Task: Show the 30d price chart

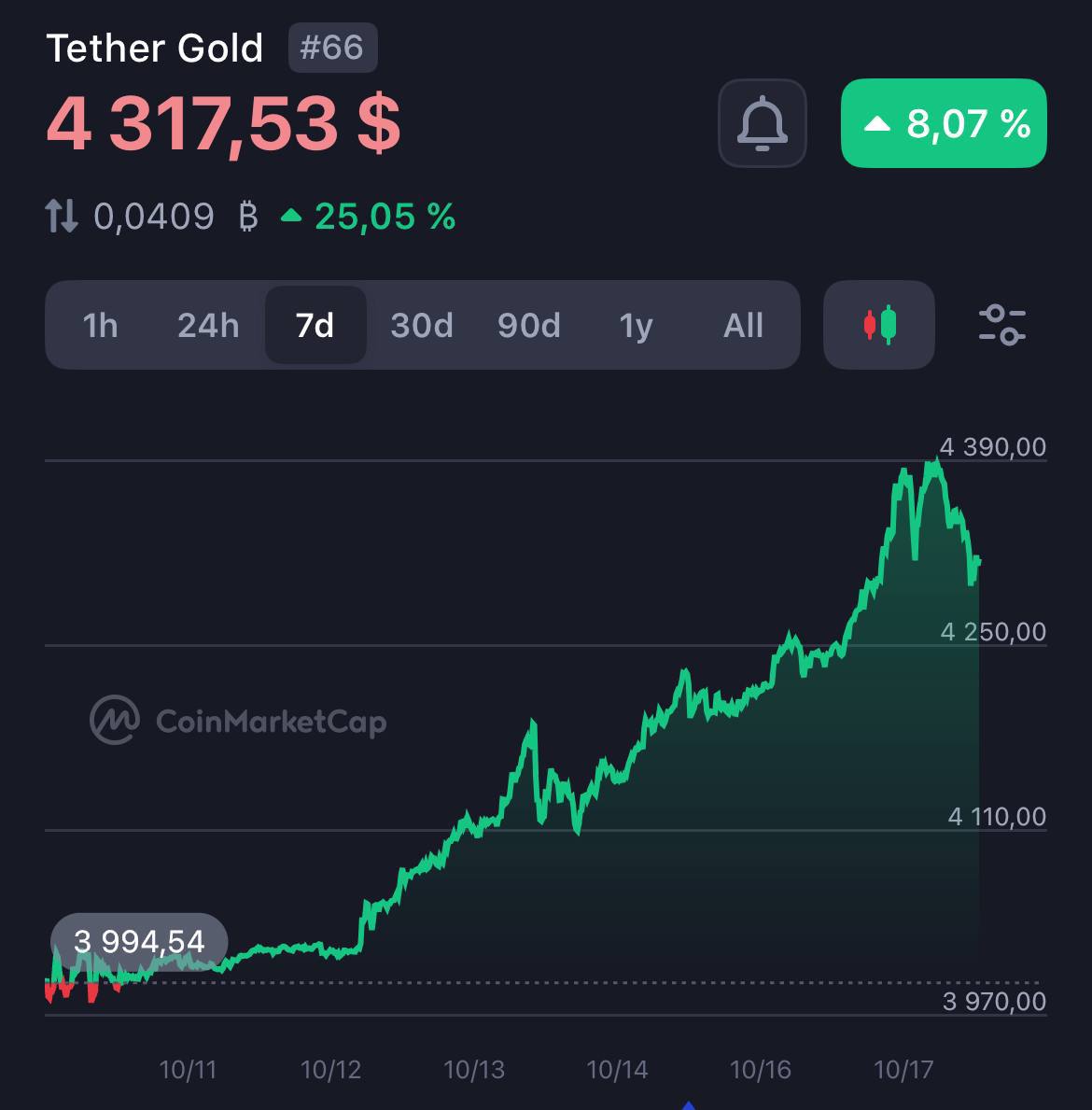Action: point(422,325)
